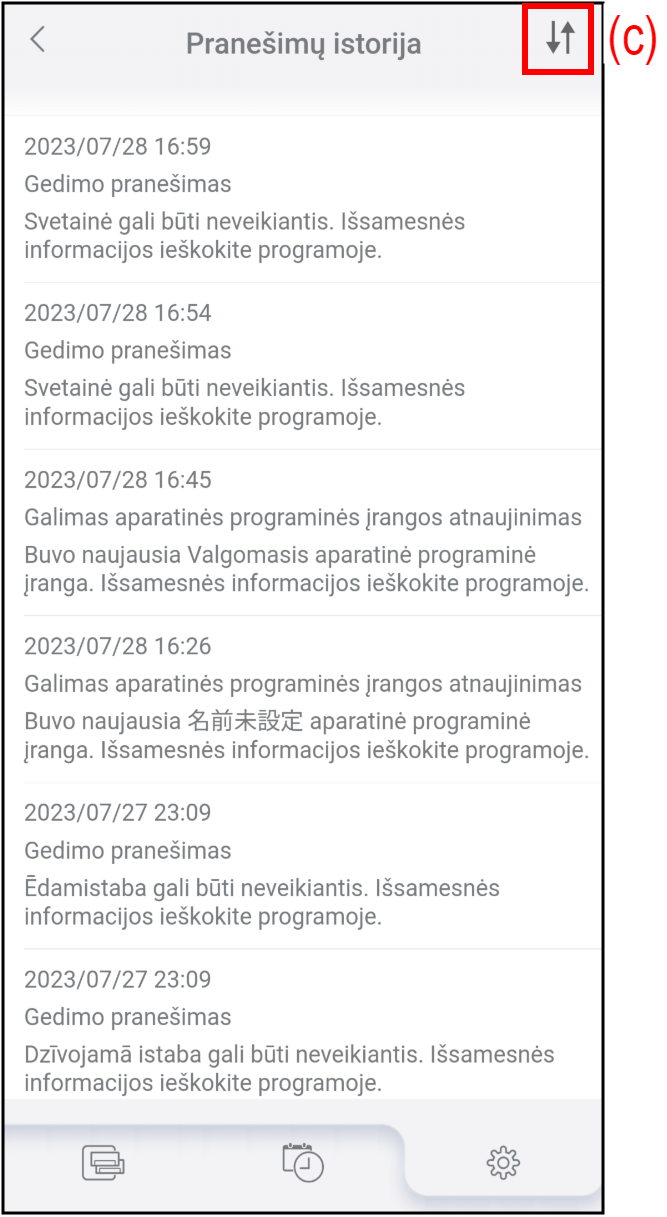
Task: Open the calendar clock schedule tab
Action: coord(303,1162)
